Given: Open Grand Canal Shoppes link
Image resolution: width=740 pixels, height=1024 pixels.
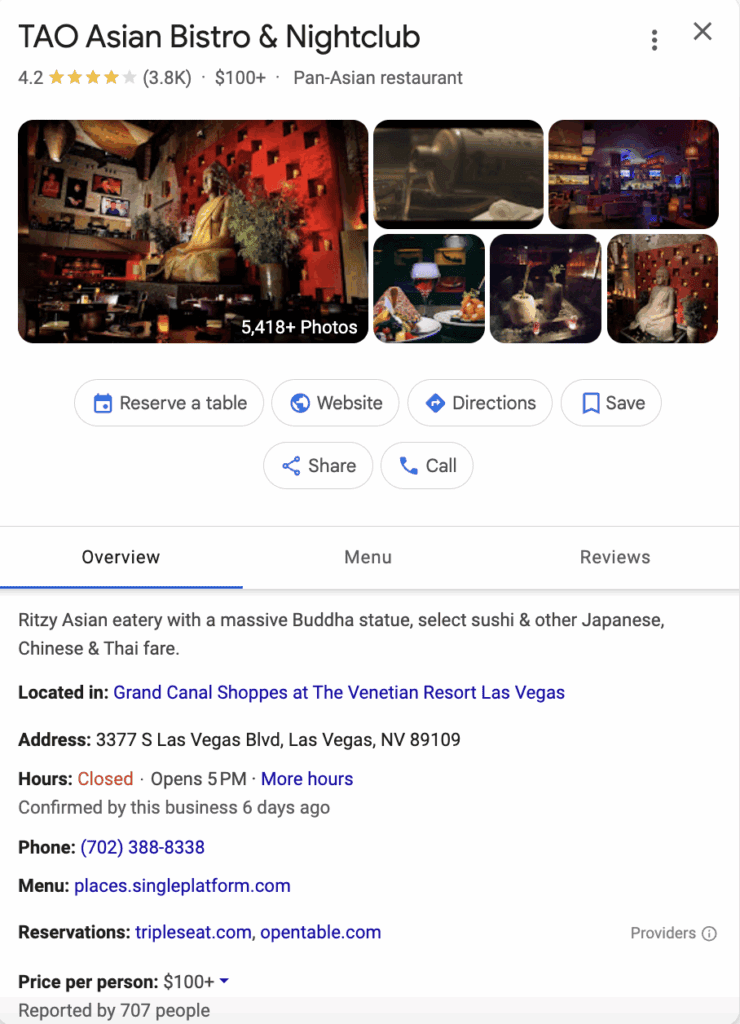Looking at the screenshot, I should click(x=339, y=692).
